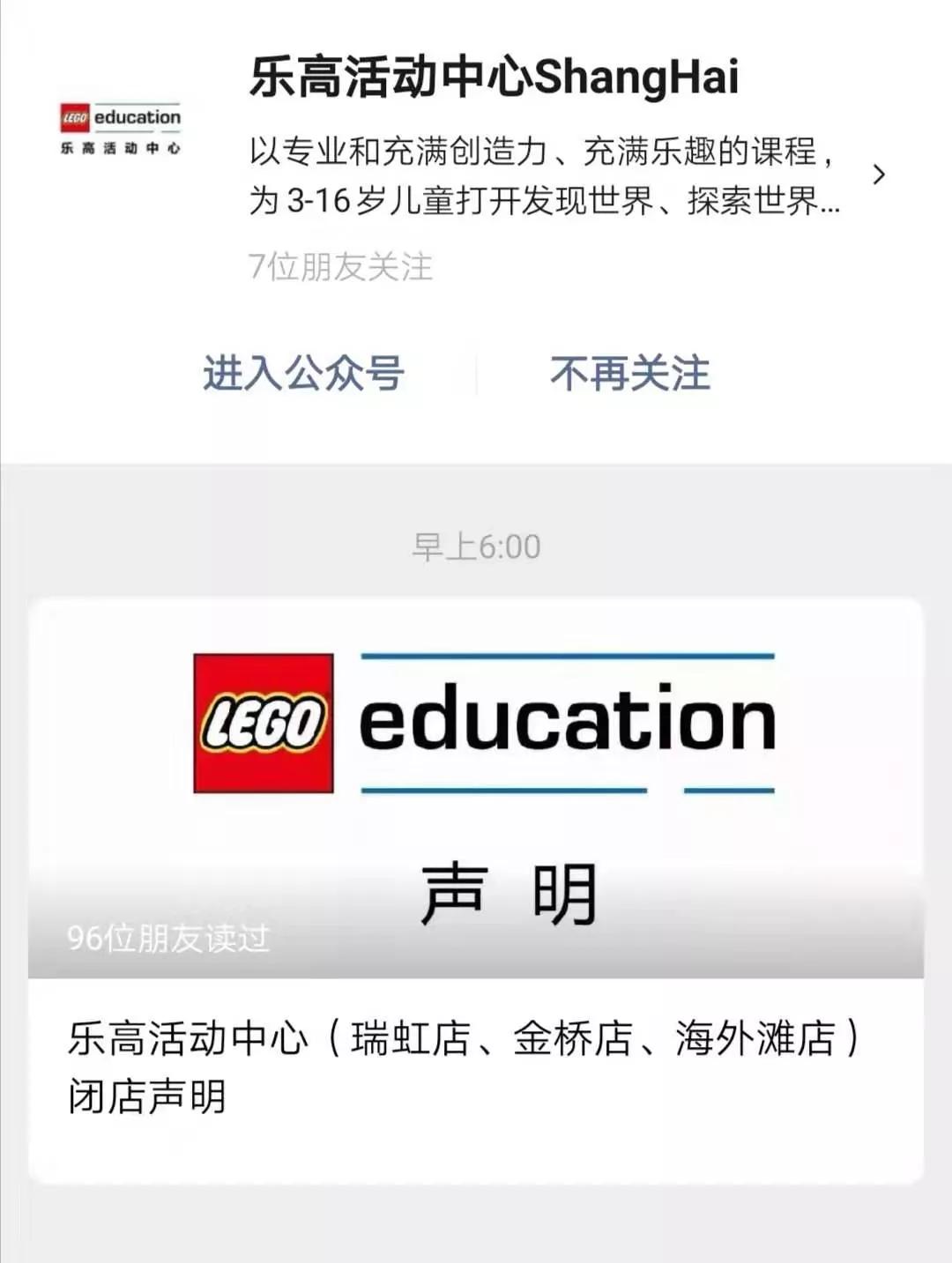
Task: Unfollow the account via 不再关注
Action: click(x=629, y=373)
